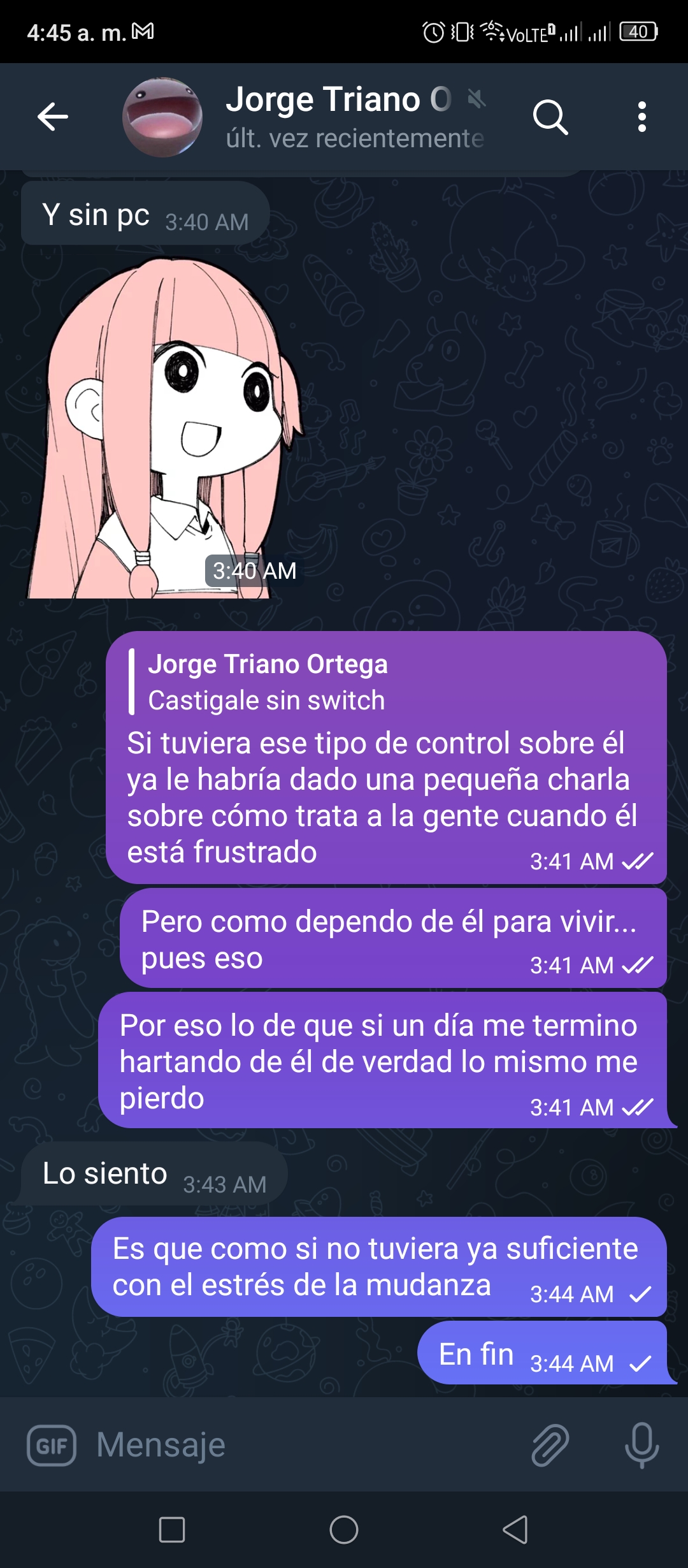The height and width of the screenshot is (1568, 688).
Task: Open the pink-haired girl sticker
Action: tap(164, 428)
